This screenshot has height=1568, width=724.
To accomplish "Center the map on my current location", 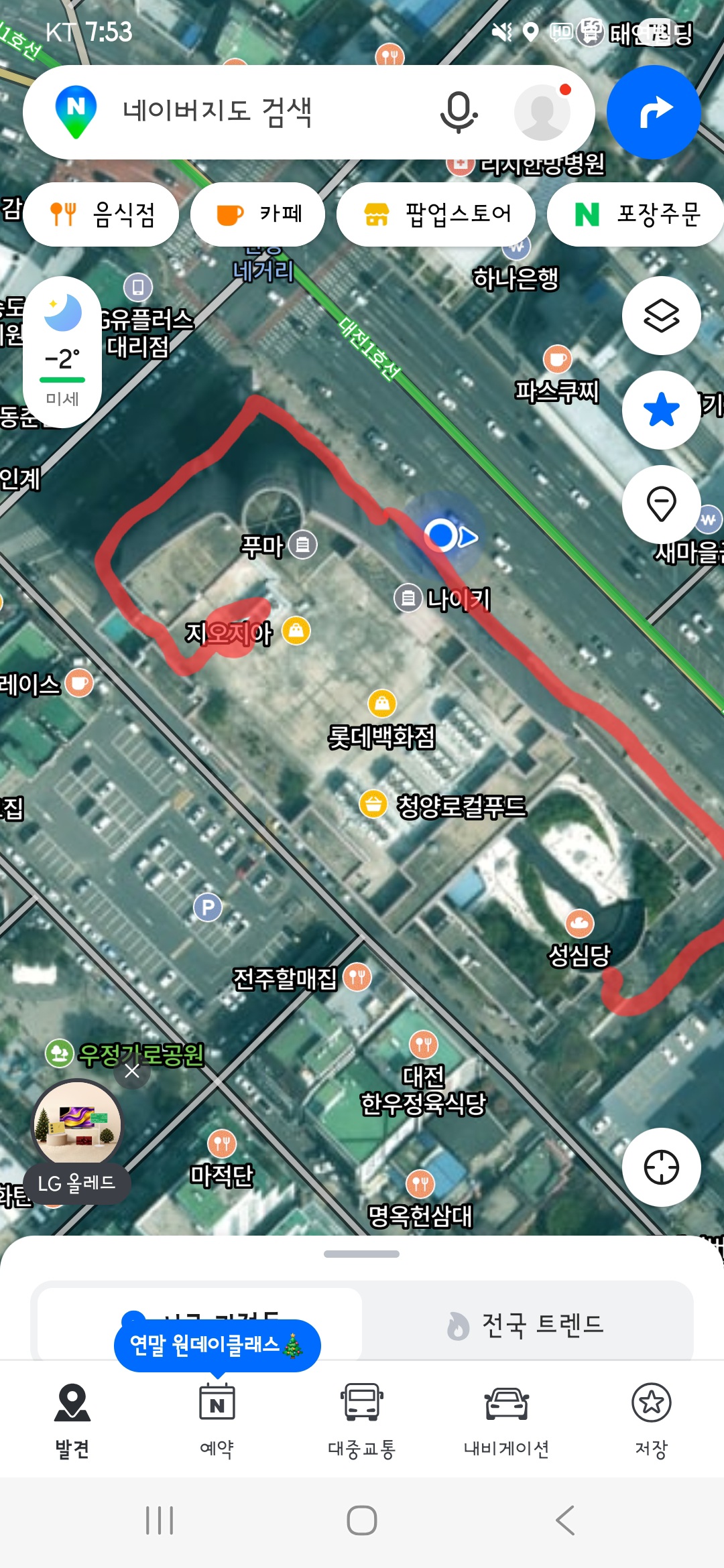I will [x=661, y=1167].
